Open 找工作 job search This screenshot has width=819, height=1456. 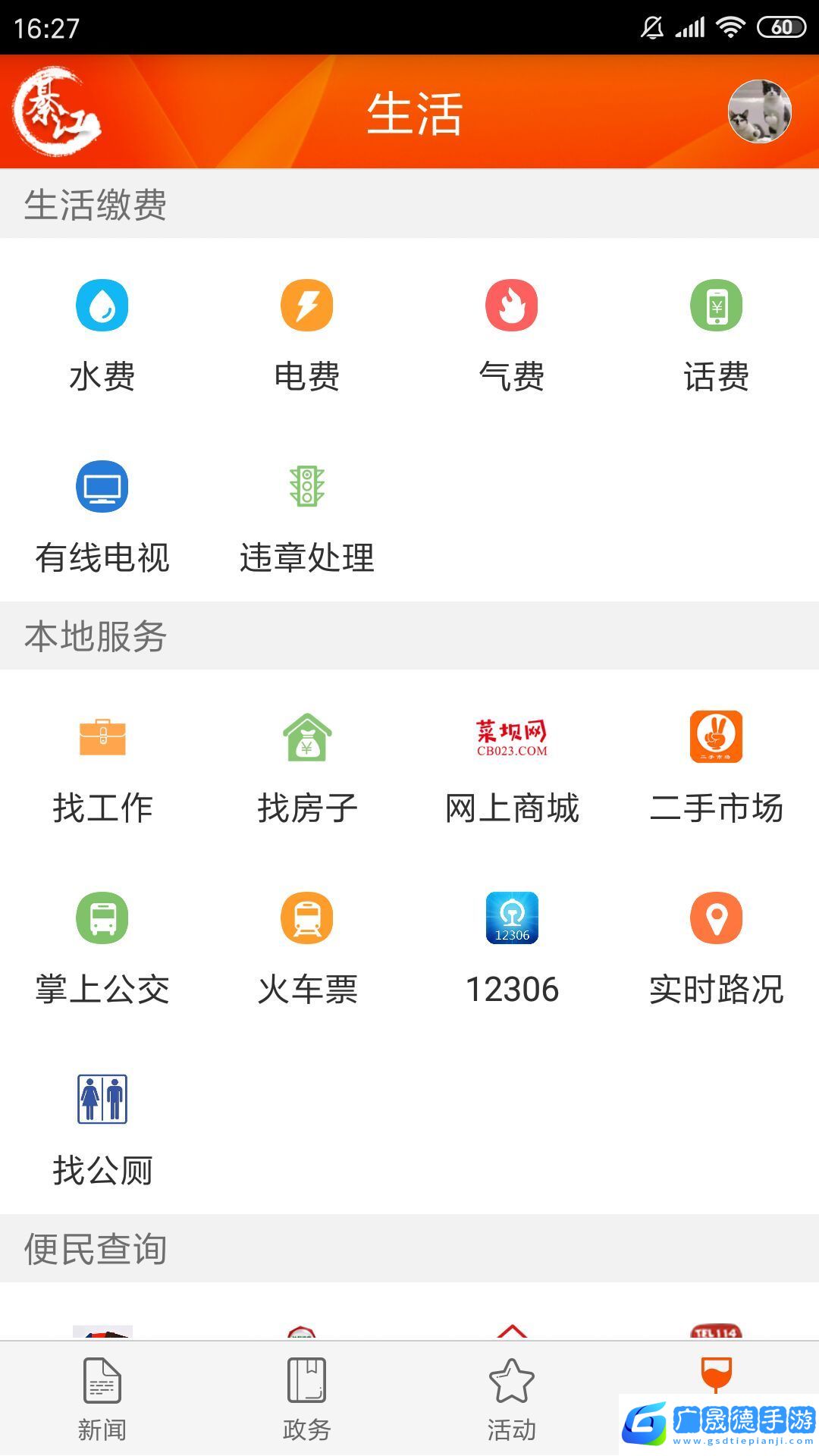pos(102,766)
